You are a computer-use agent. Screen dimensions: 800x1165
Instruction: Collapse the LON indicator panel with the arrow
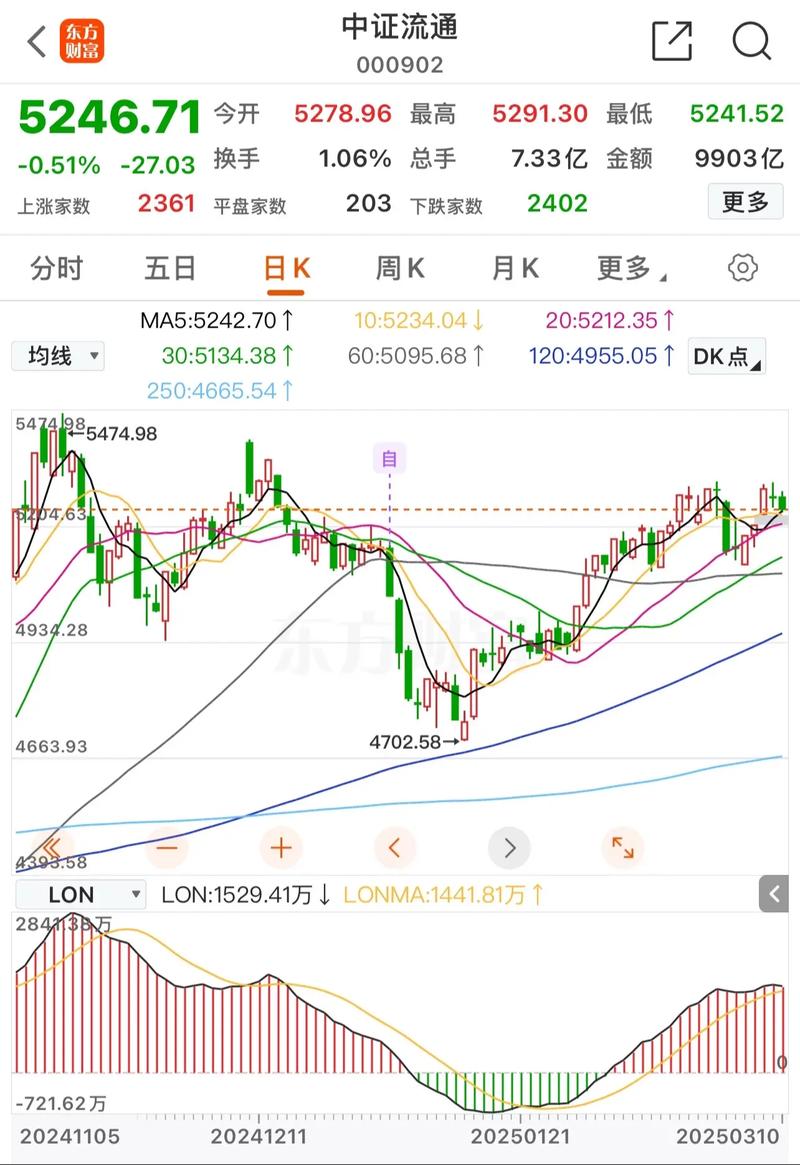coord(772,895)
